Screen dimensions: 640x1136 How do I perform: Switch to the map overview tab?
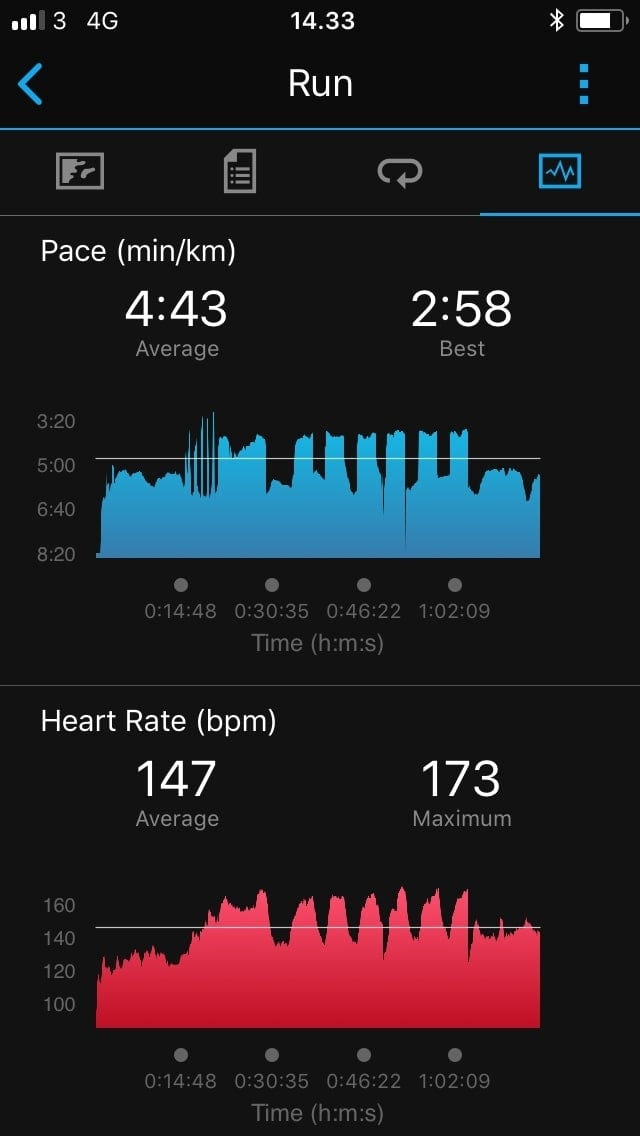(80, 172)
